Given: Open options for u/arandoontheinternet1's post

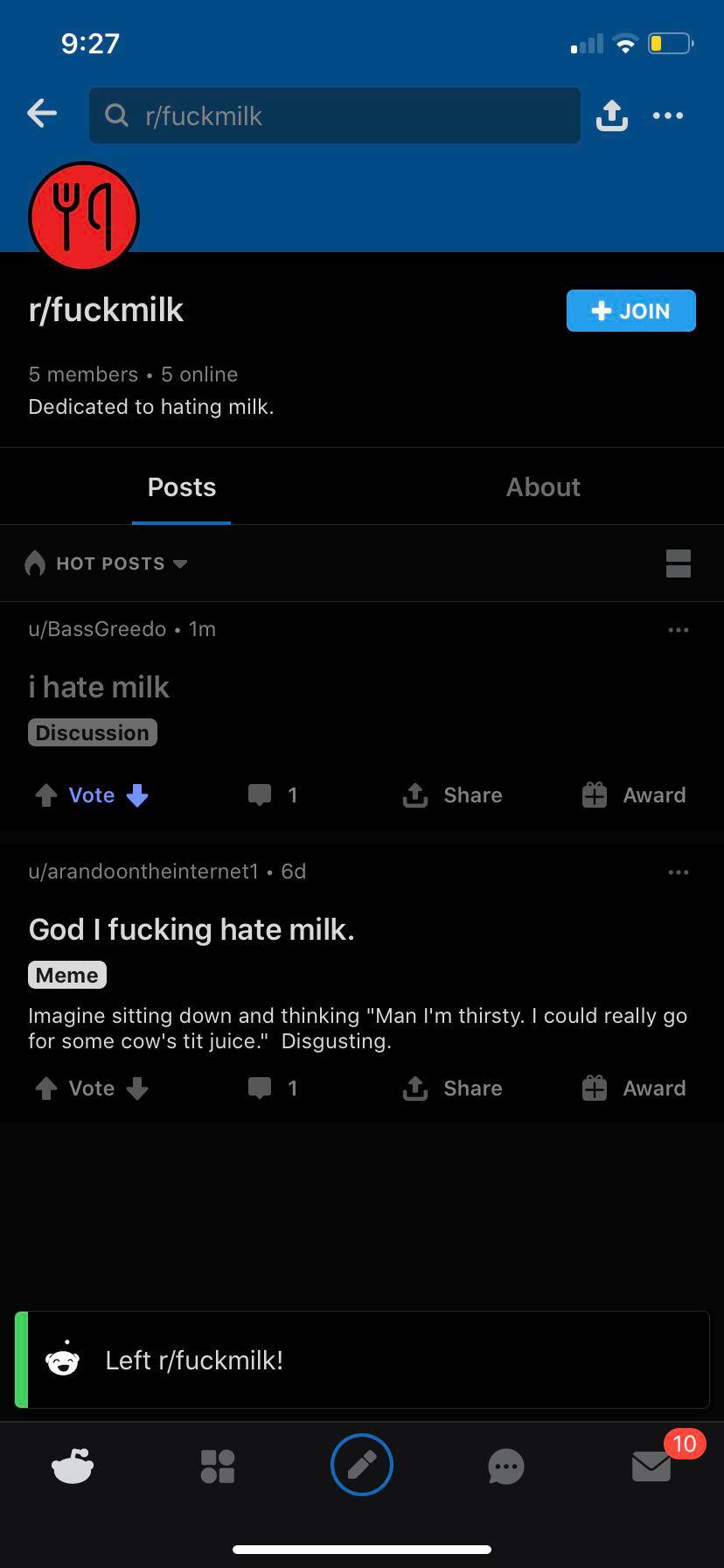Looking at the screenshot, I should pos(679,871).
